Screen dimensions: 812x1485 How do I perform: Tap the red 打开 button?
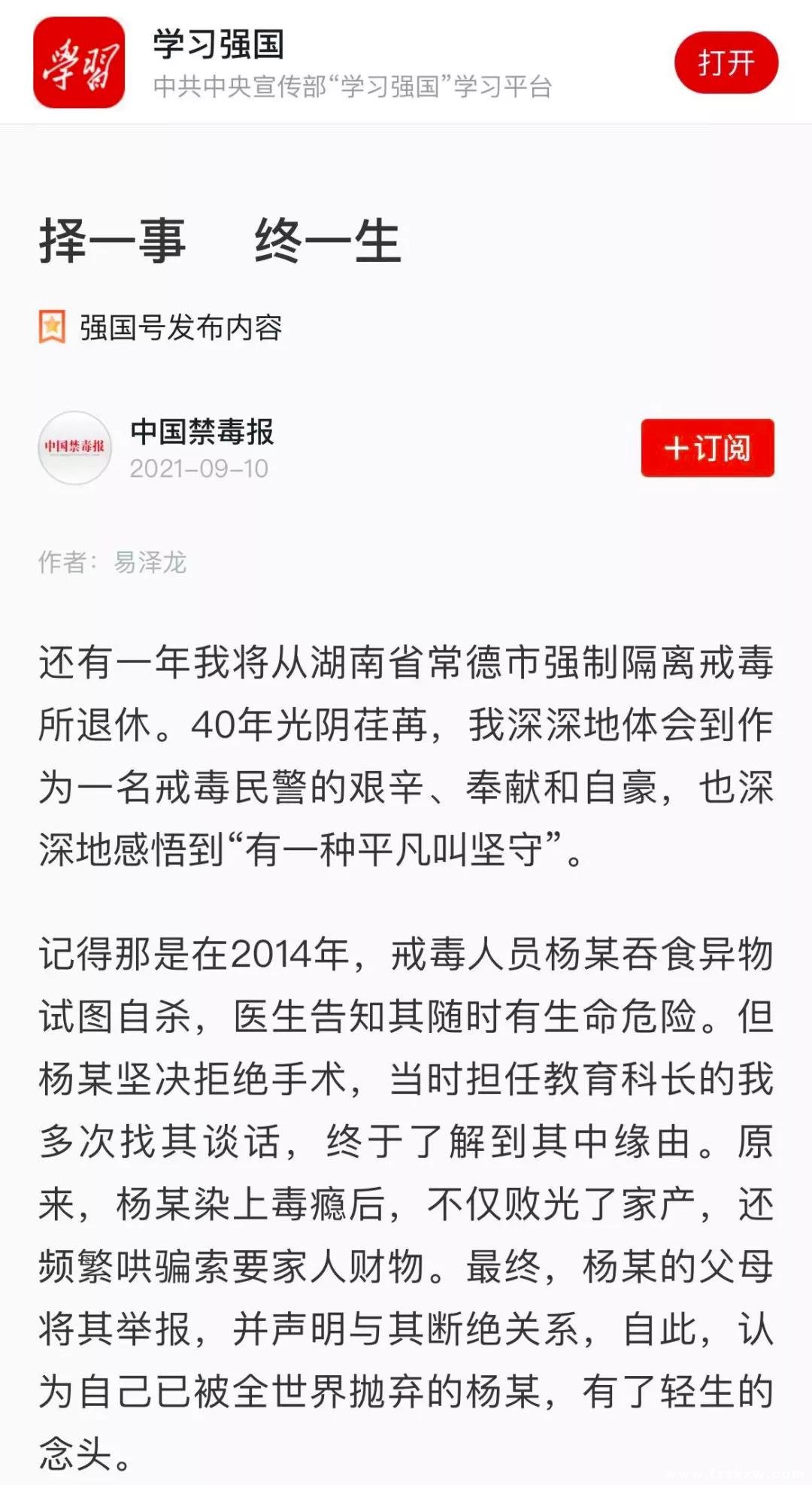[x=726, y=62]
